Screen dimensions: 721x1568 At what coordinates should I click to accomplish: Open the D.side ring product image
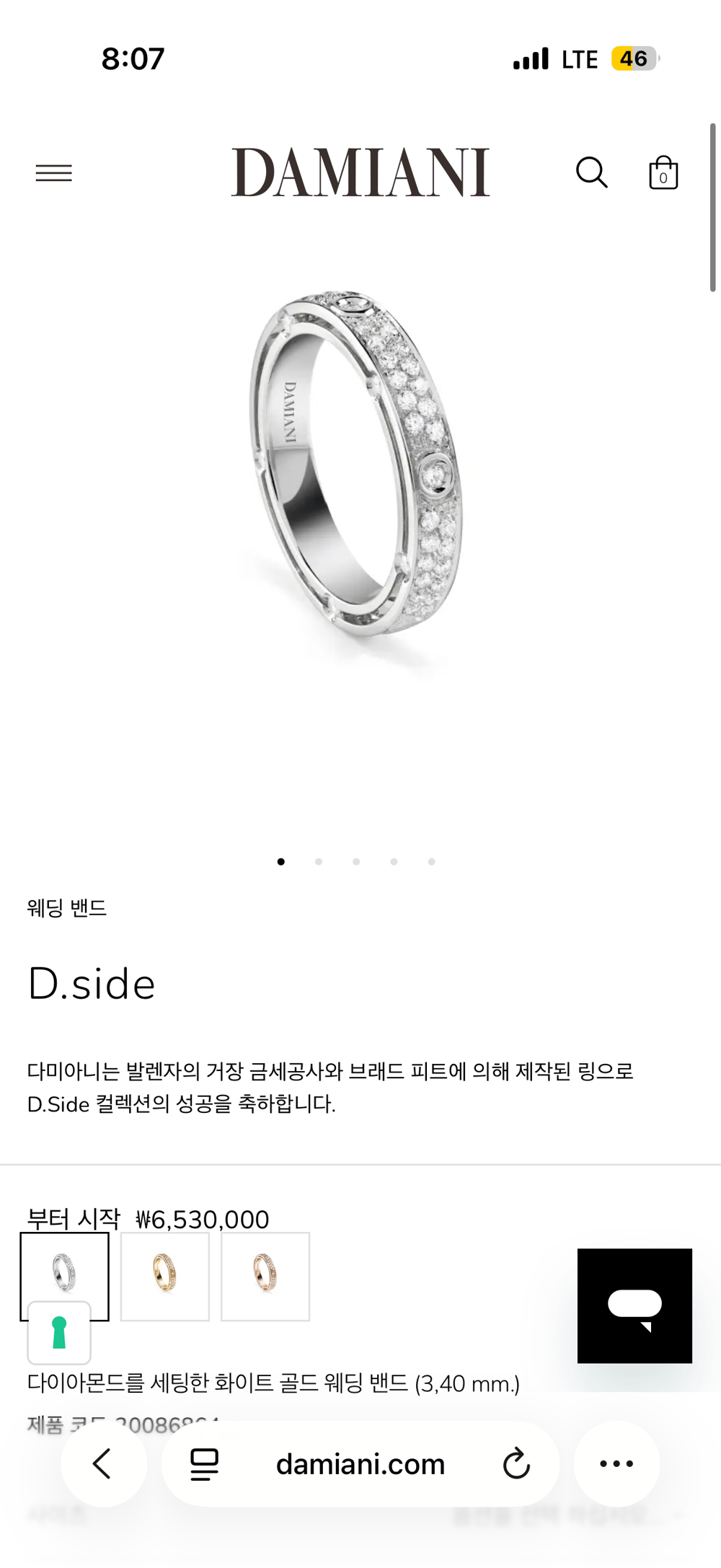(x=357, y=469)
